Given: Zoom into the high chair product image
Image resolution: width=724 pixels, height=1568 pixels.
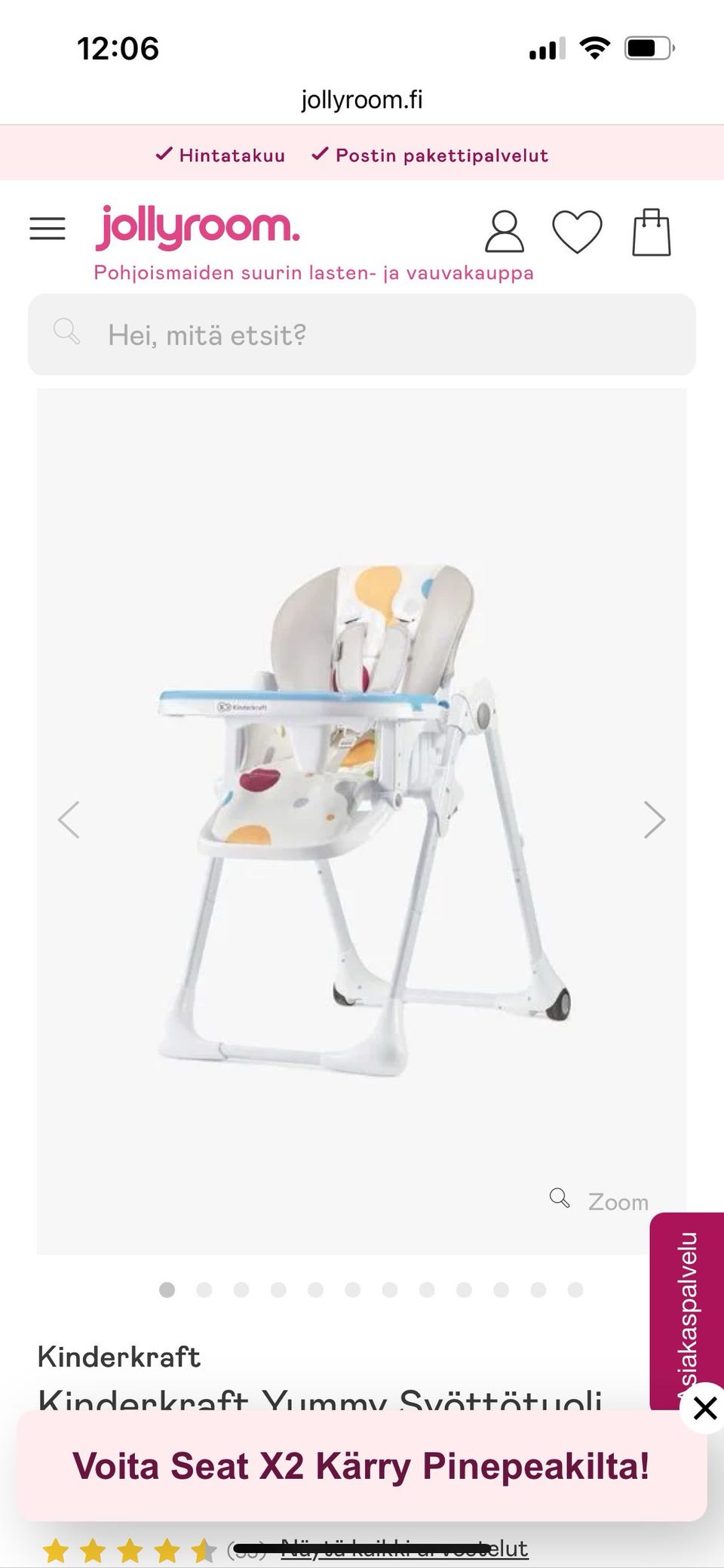Looking at the screenshot, I should [x=600, y=1201].
